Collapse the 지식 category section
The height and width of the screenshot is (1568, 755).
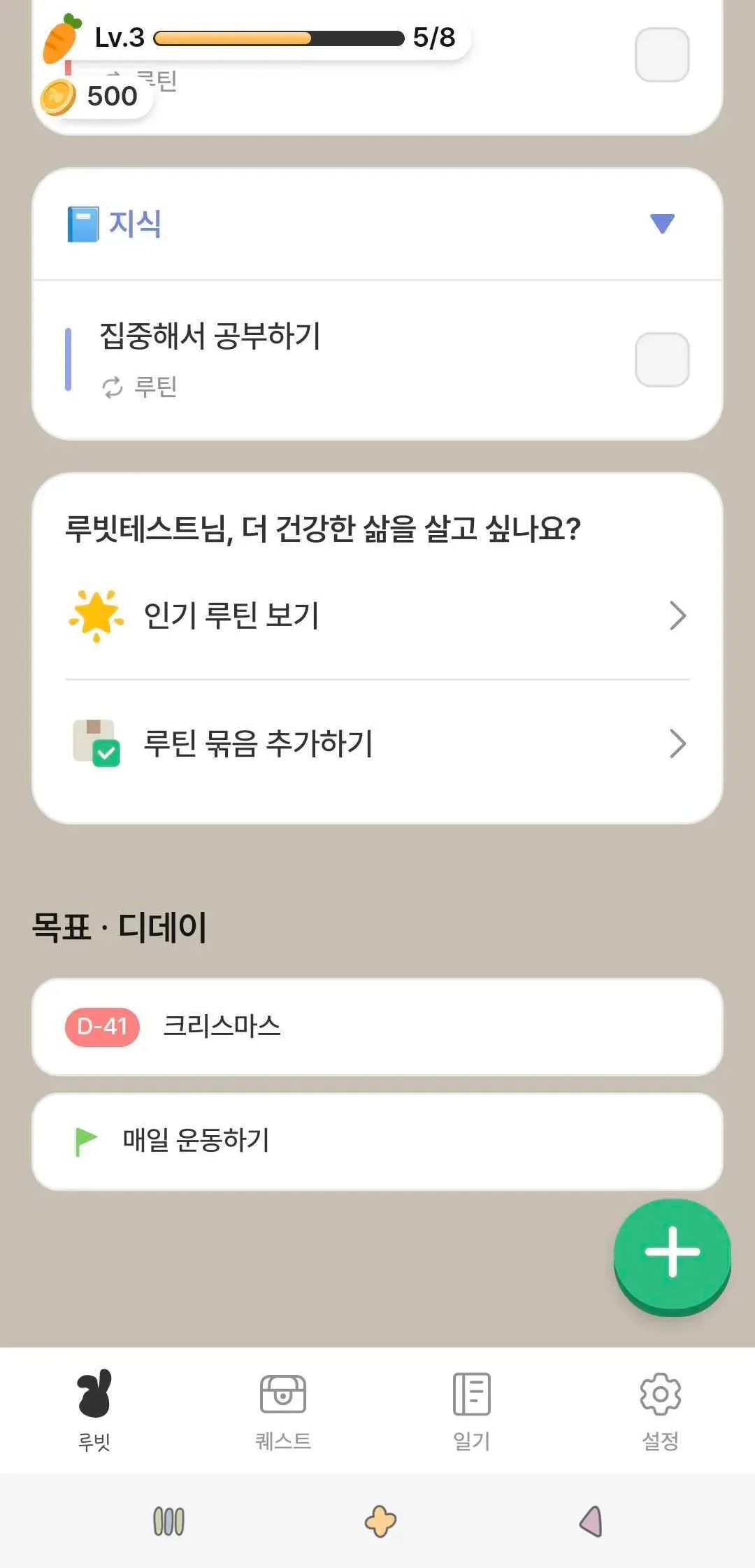click(661, 224)
